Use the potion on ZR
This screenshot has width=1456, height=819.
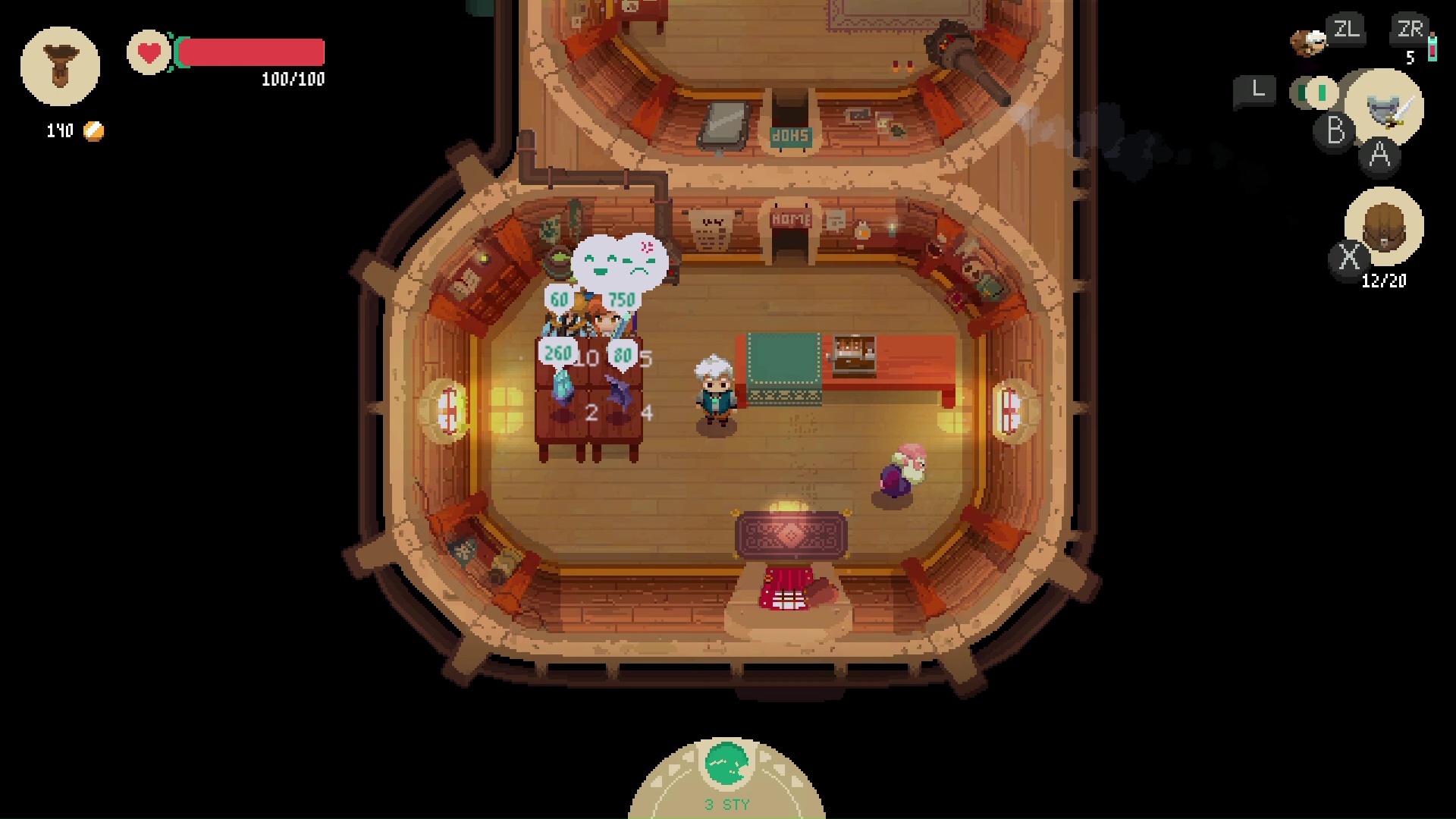click(x=1410, y=30)
